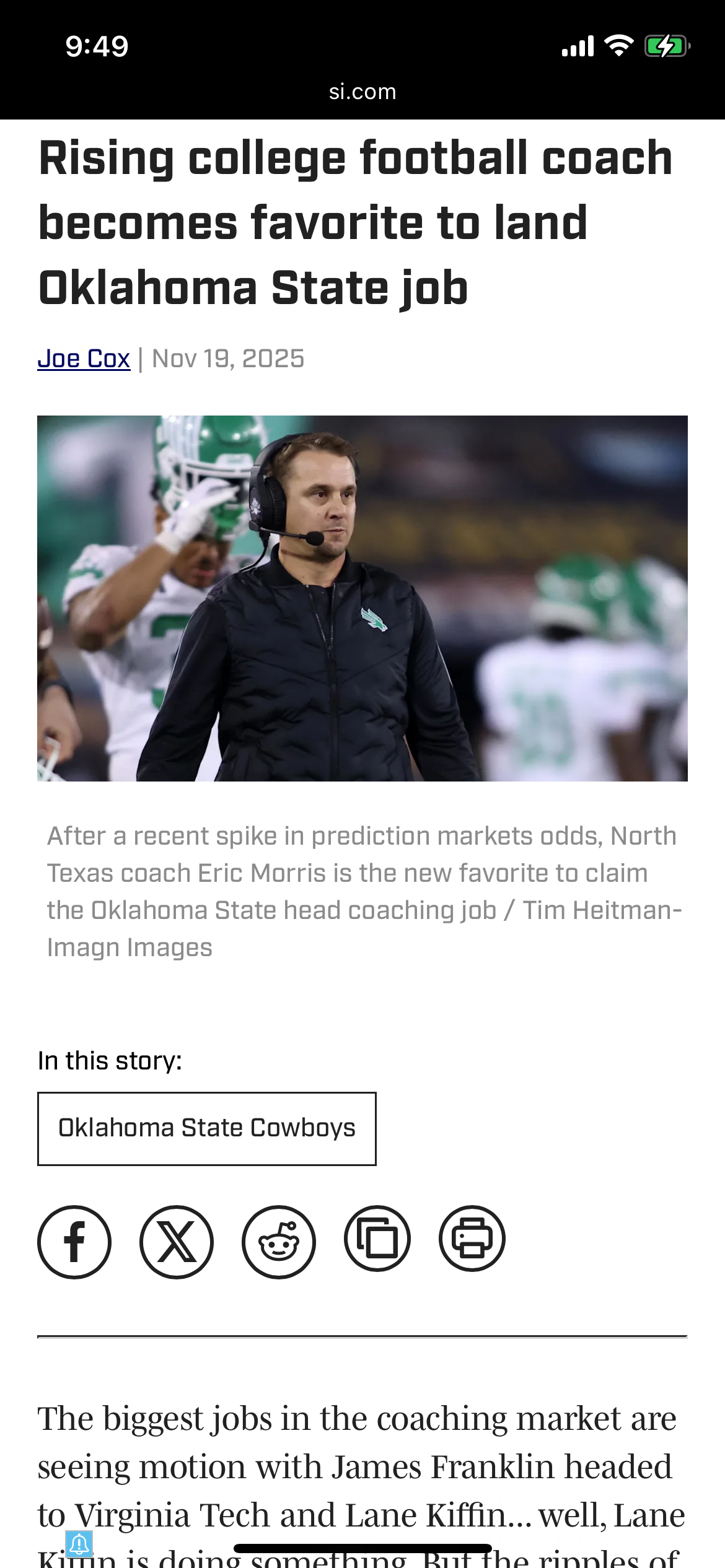Open author Joe Cox's profile link

click(x=84, y=359)
